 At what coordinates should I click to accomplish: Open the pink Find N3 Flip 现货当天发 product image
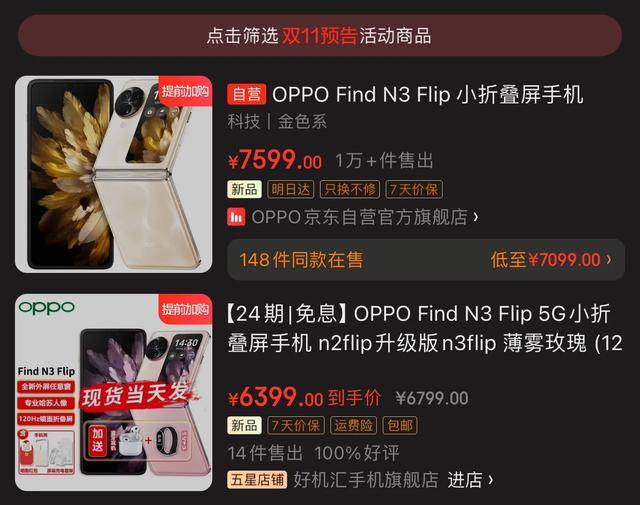(113, 392)
